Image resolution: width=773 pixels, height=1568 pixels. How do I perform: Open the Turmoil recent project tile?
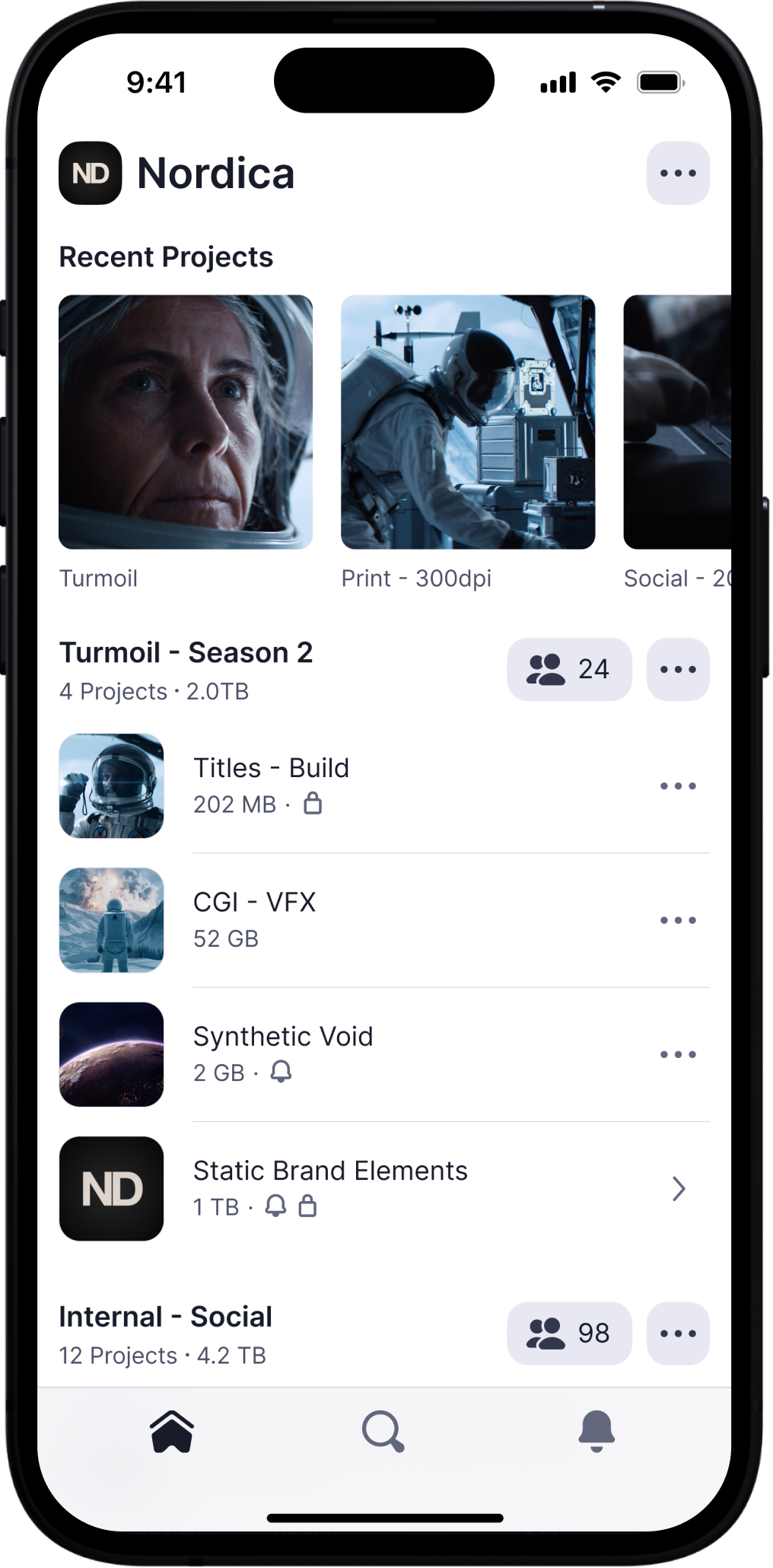click(186, 422)
